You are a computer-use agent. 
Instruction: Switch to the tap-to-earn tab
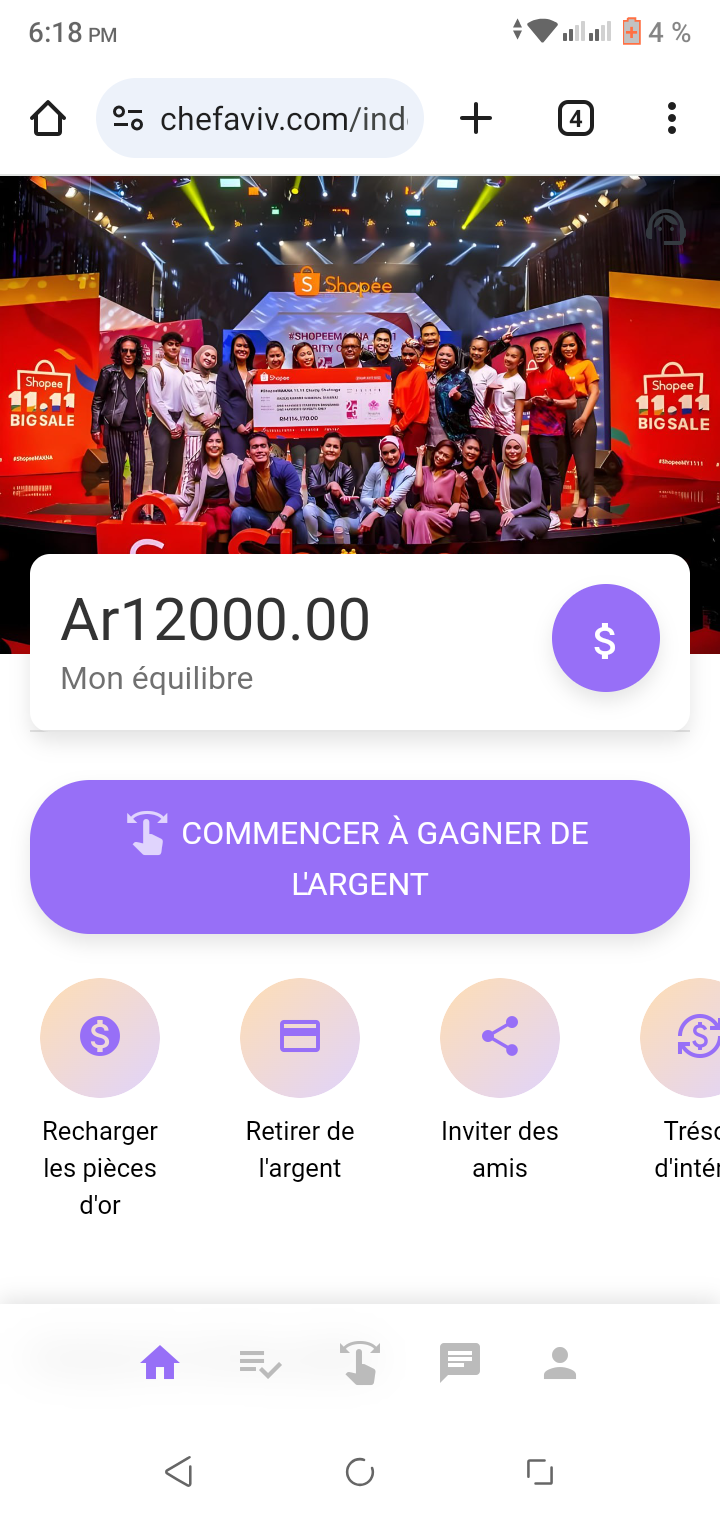point(360,1362)
